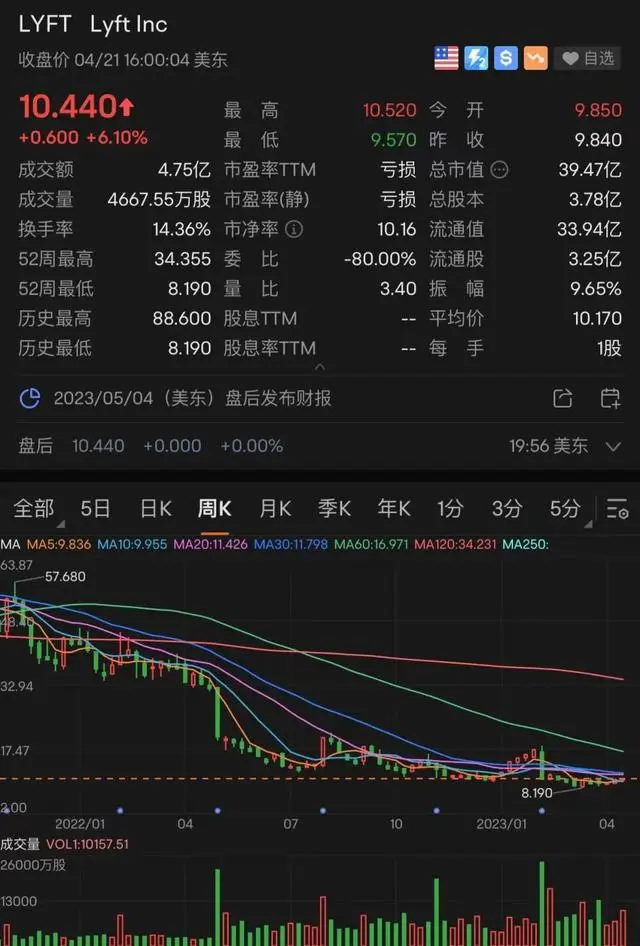The image size is (640, 946).
Task: Tap the blue dollar sign badge
Action: pyautogui.click(x=506, y=58)
